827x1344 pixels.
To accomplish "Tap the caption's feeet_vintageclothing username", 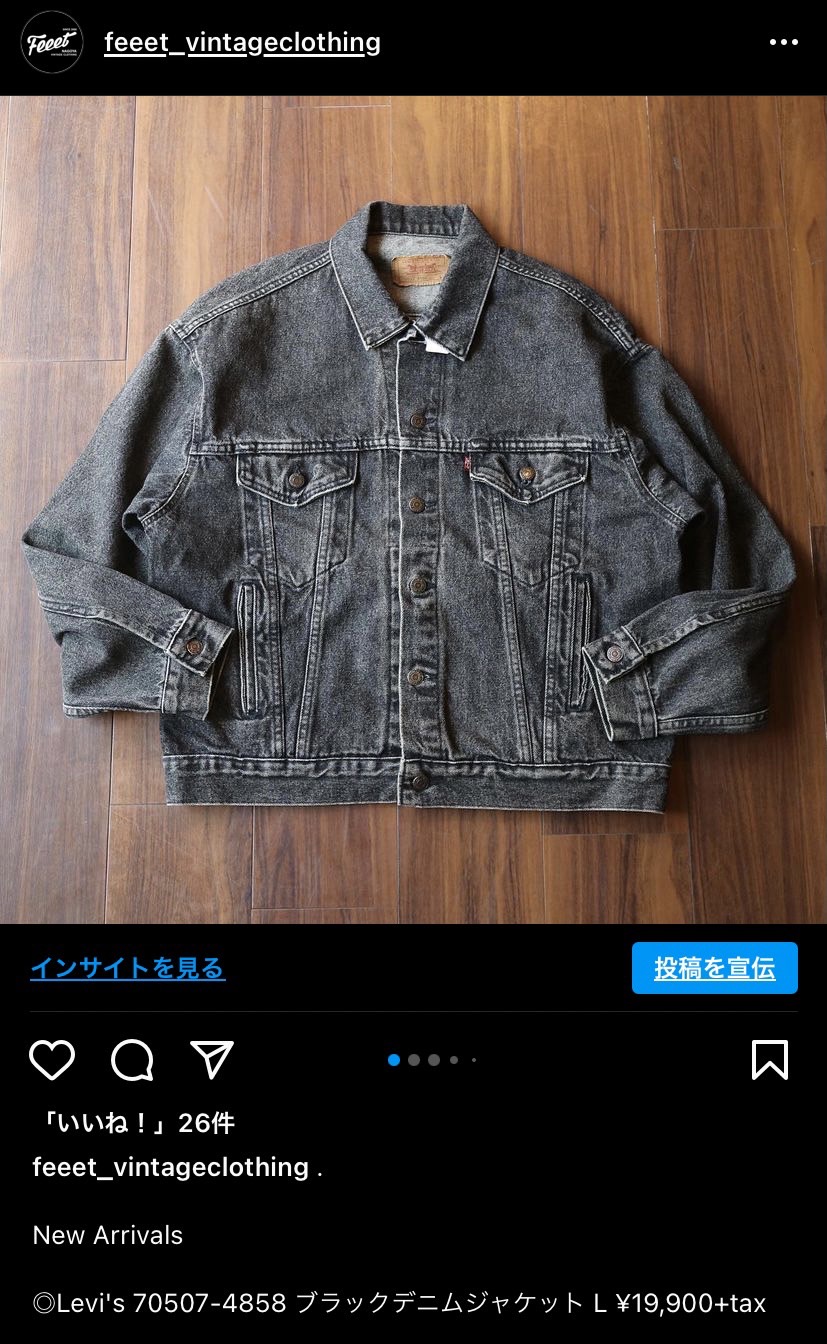I will click(171, 1167).
